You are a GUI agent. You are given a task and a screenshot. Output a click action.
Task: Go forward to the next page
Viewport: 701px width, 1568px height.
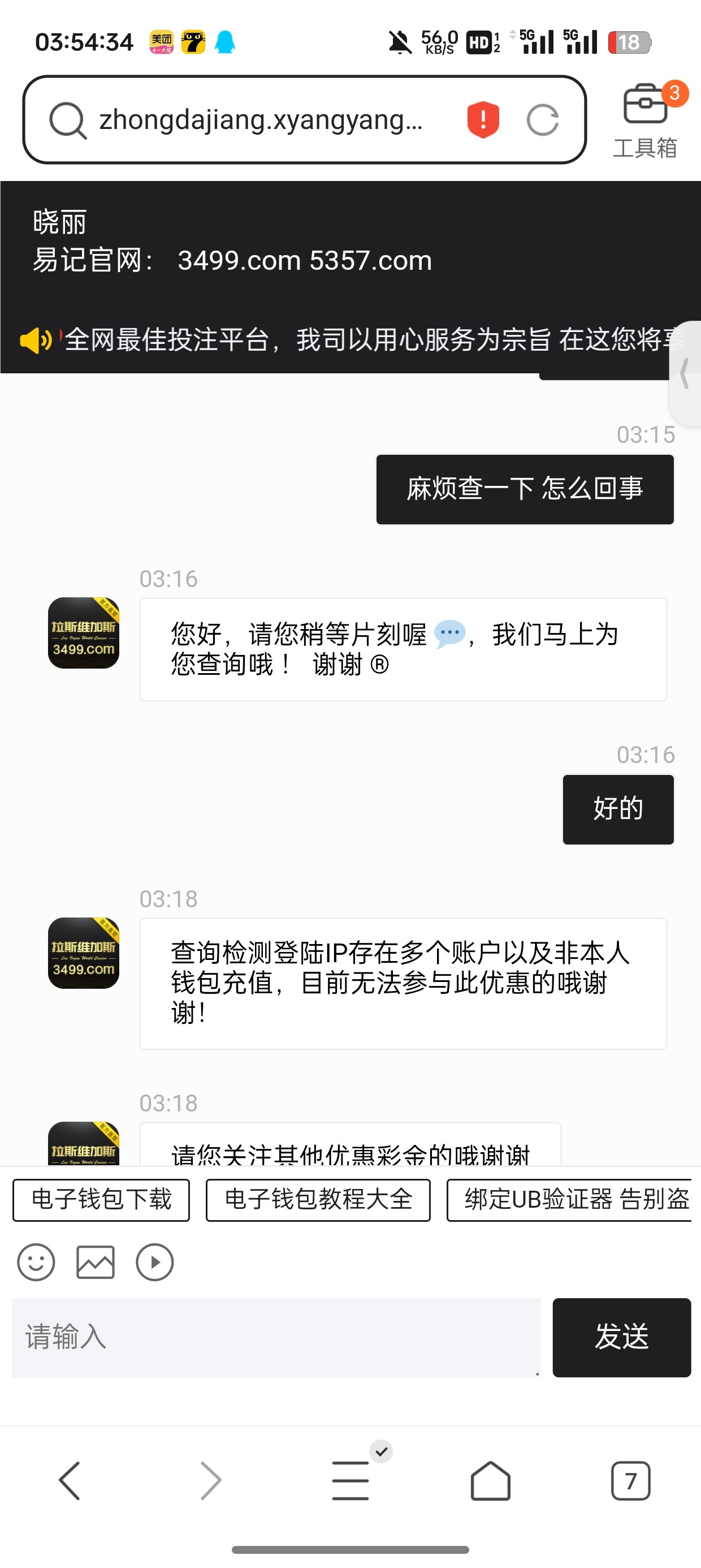pos(210,1480)
